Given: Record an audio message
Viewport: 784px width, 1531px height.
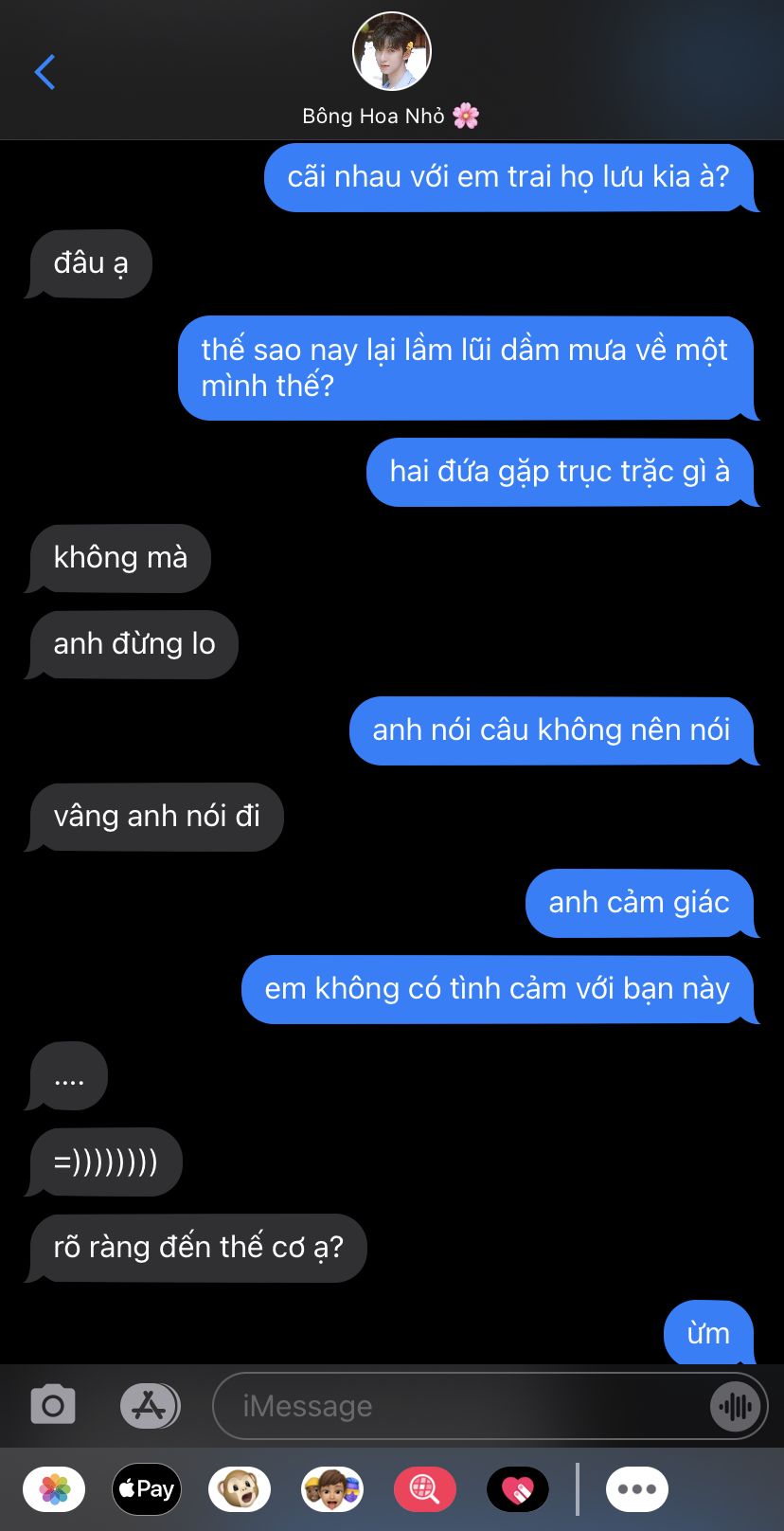Looking at the screenshot, I should click(x=735, y=1406).
